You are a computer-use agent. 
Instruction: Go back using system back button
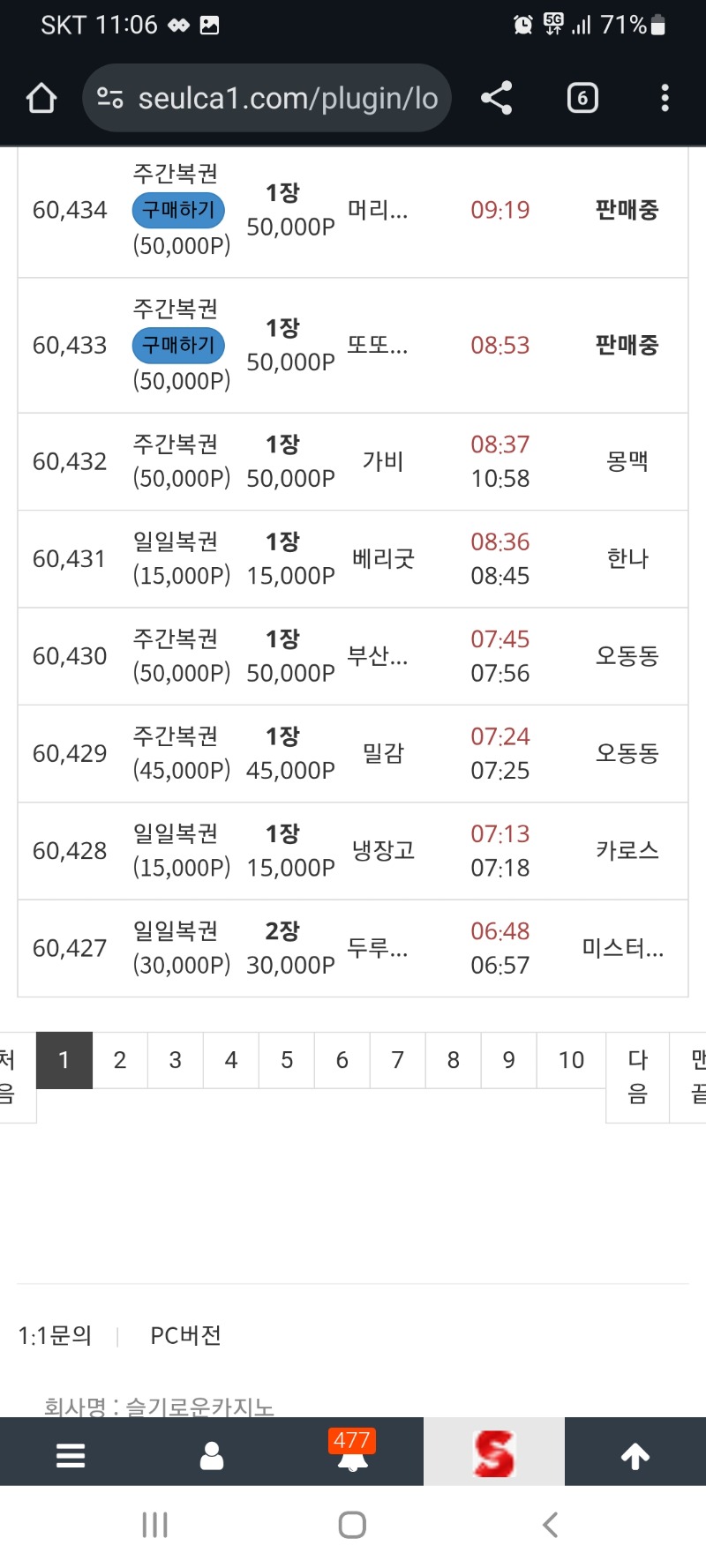[x=550, y=1525]
